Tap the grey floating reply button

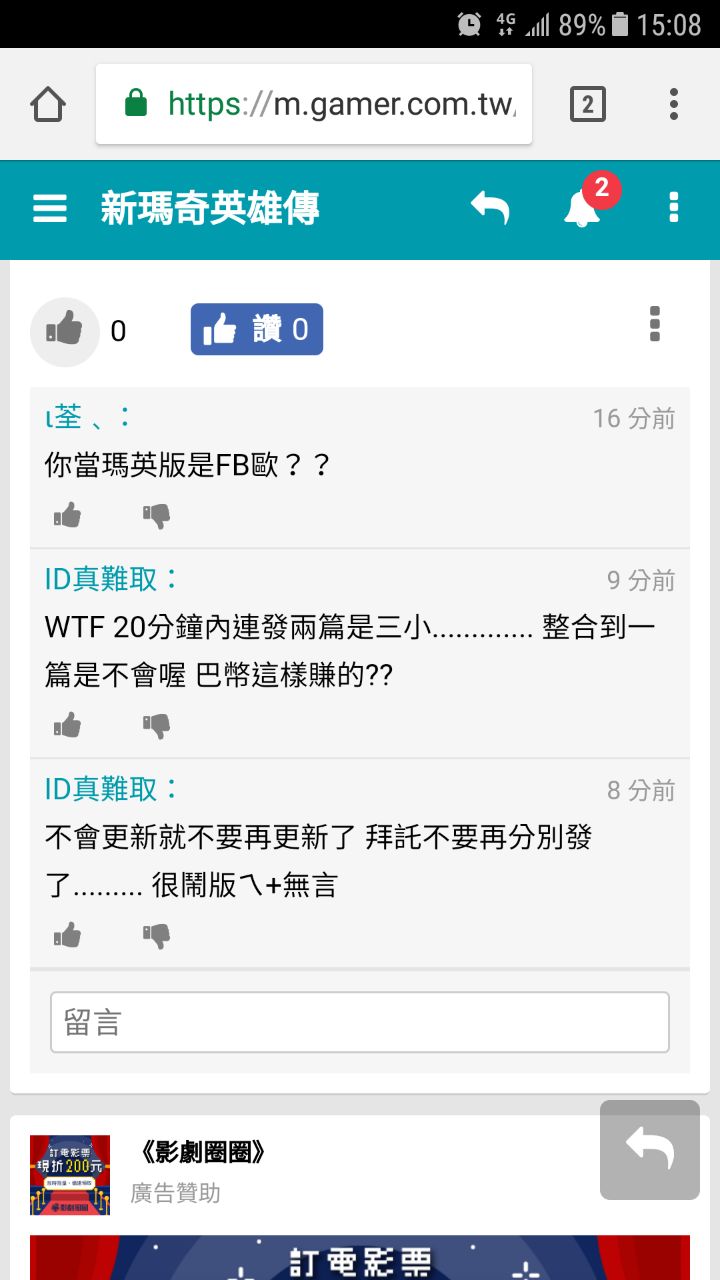tap(650, 1150)
